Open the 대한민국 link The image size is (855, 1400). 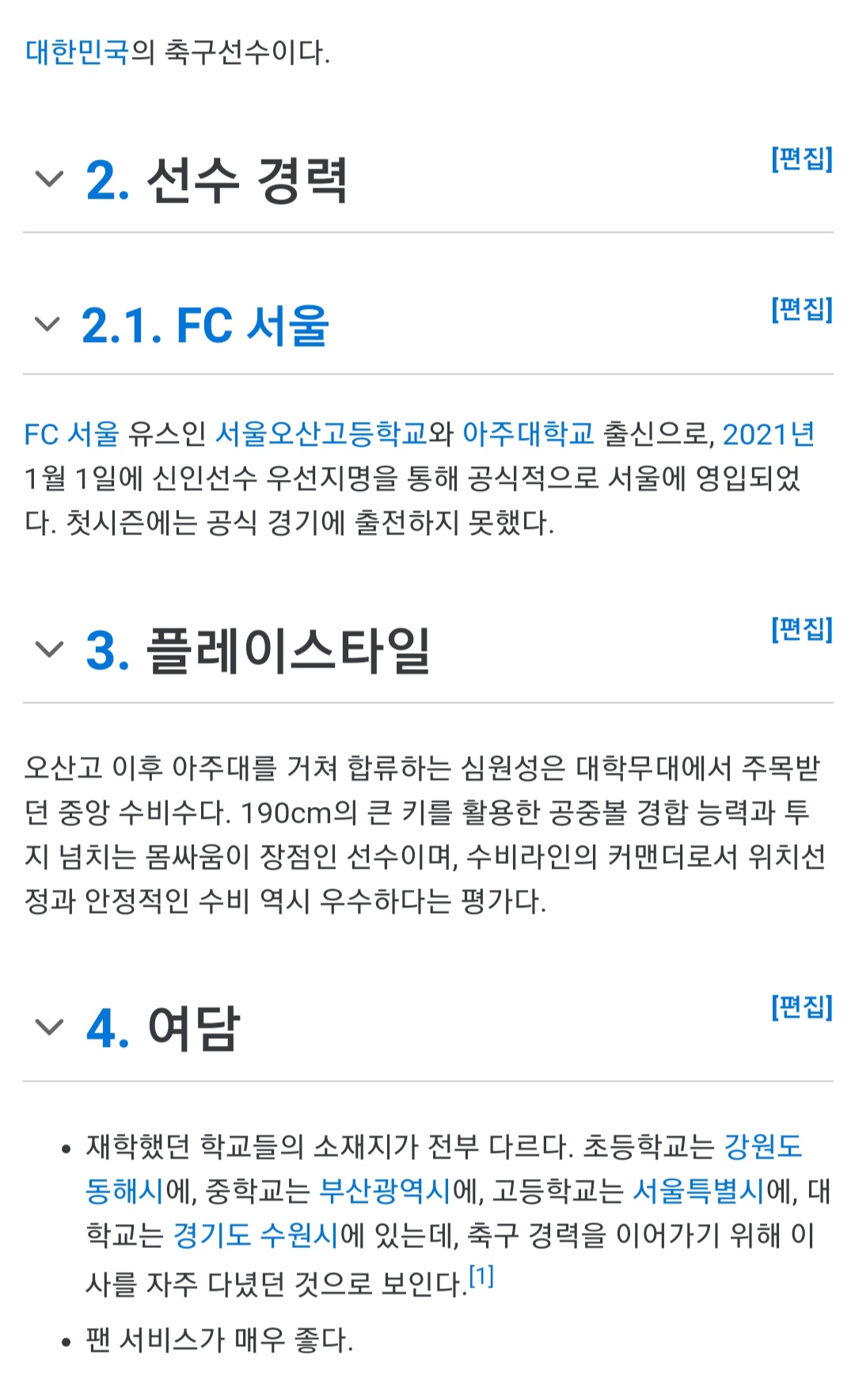(x=77, y=52)
